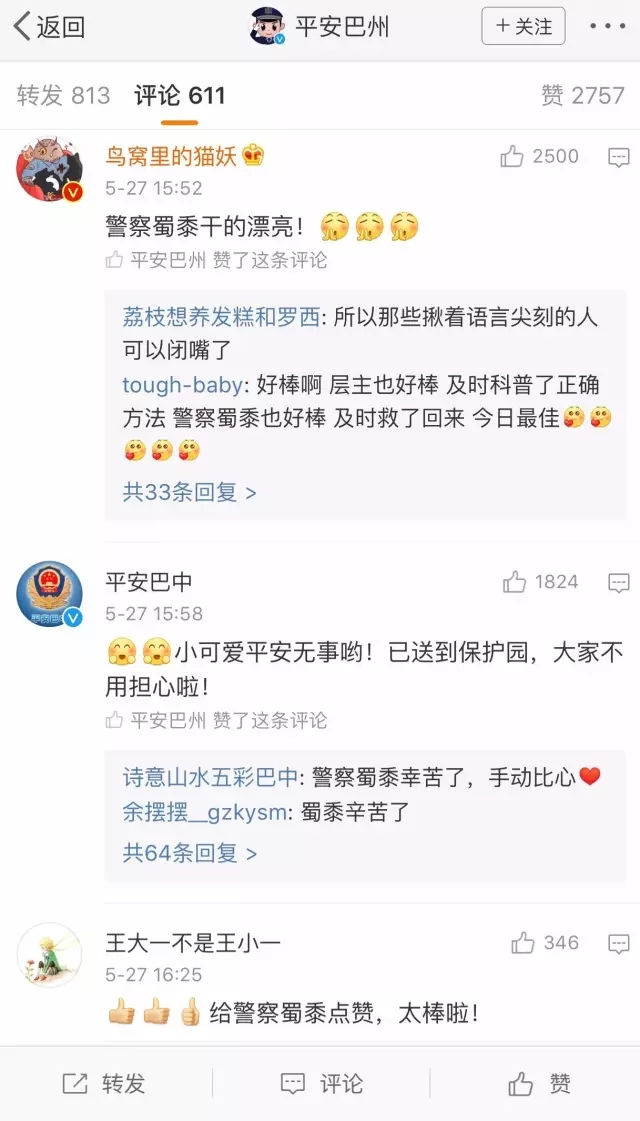Reply to 王大一不是王小一's comment
The image size is (640, 1121).
[619, 943]
